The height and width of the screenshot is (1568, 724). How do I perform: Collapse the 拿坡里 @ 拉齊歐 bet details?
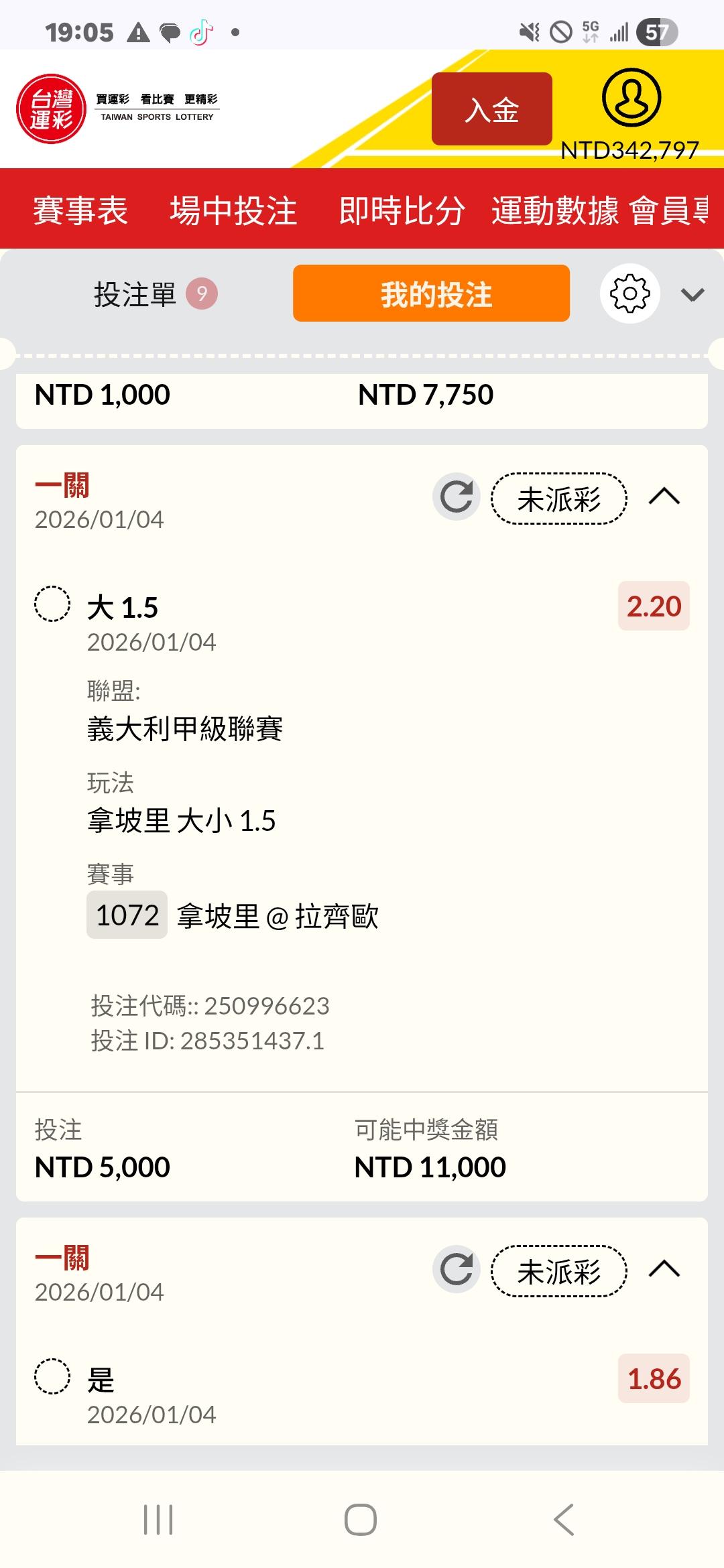coord(664,497)
